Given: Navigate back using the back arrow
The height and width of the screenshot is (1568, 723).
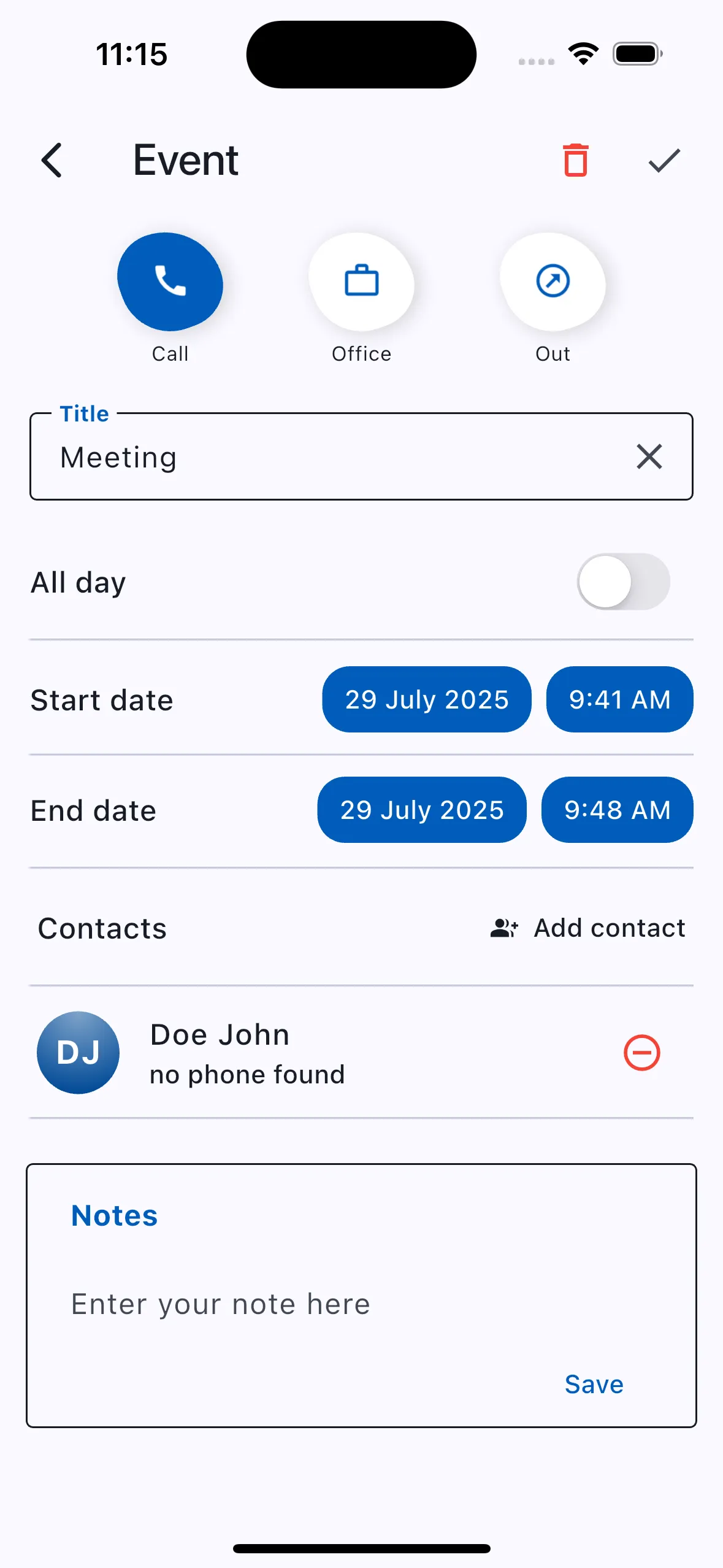Looking at the screenshot, I should pyautogui.click(x=52, y=160).
